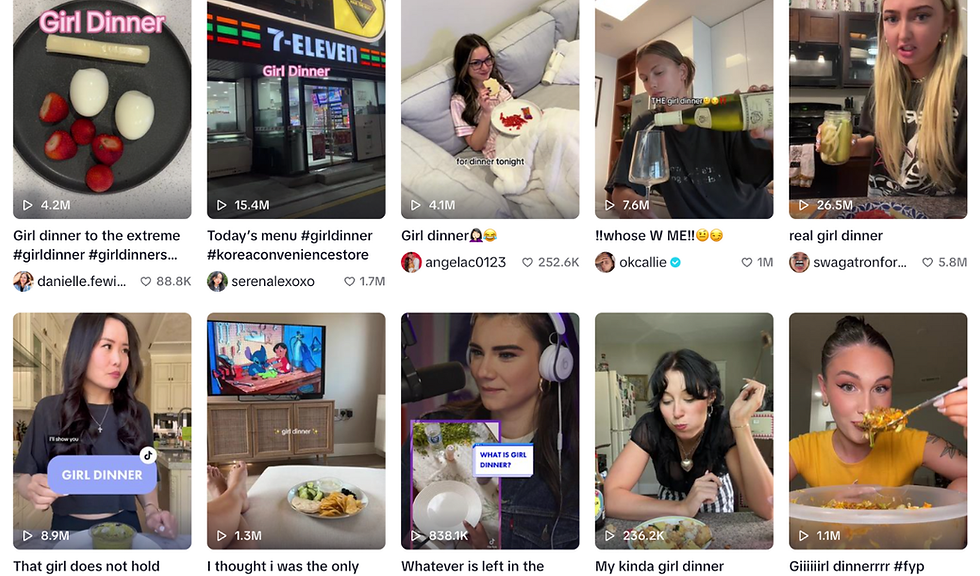Open the 'My kinda girl dinner' video
The height and width of the screenshot is (576, 980).
pos(684,430)
